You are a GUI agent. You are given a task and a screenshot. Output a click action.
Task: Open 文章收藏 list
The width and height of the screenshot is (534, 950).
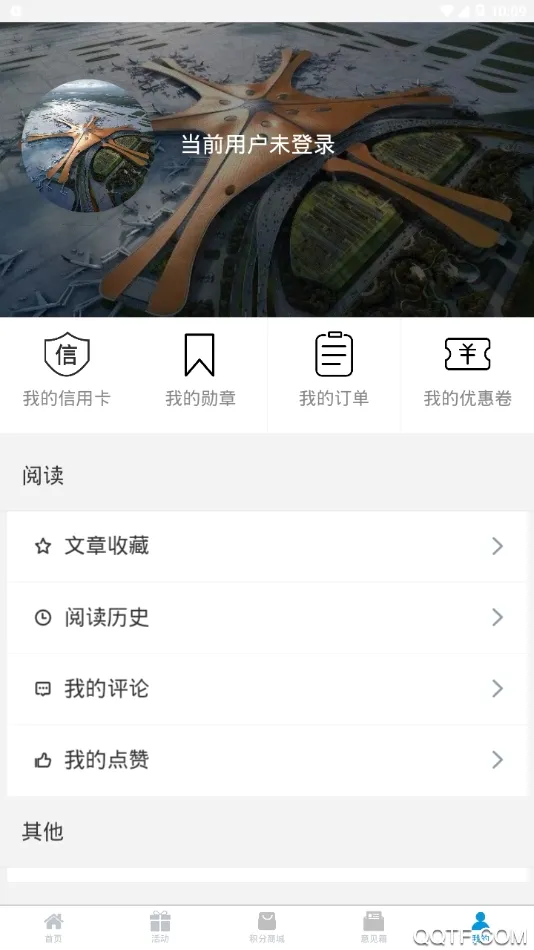(267, 546)
